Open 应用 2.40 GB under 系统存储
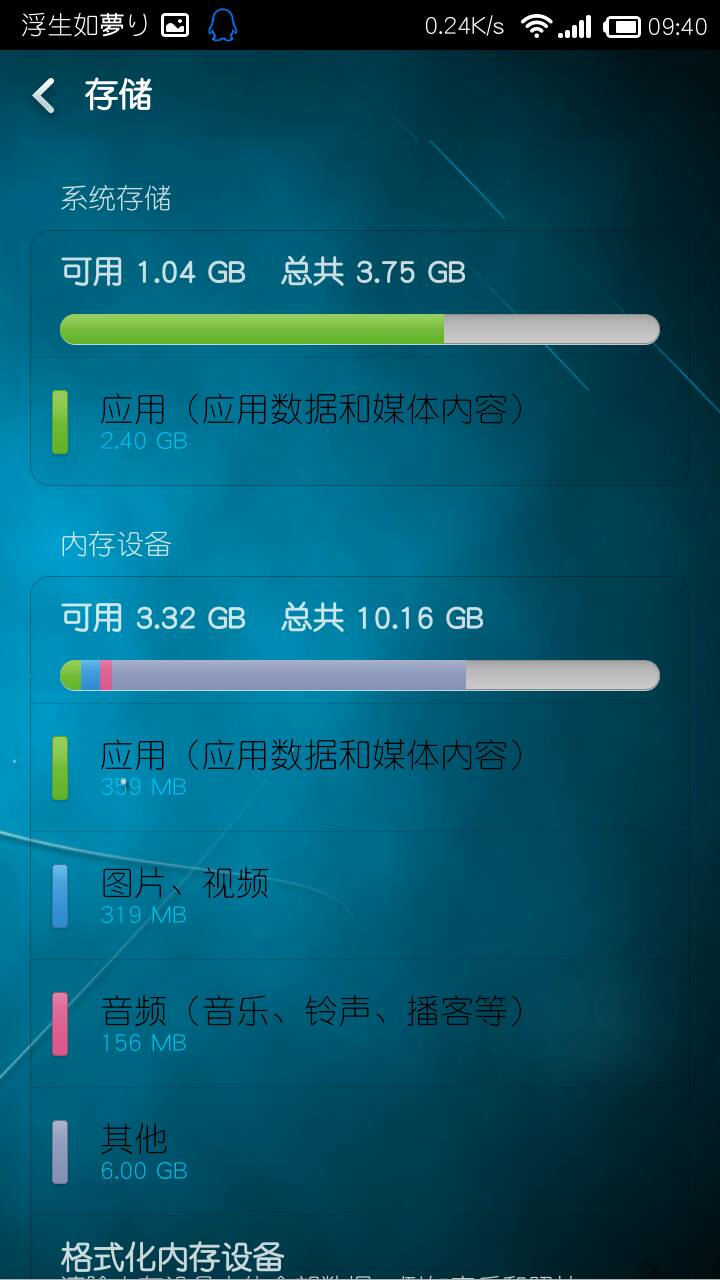 (x=358, y=423)
